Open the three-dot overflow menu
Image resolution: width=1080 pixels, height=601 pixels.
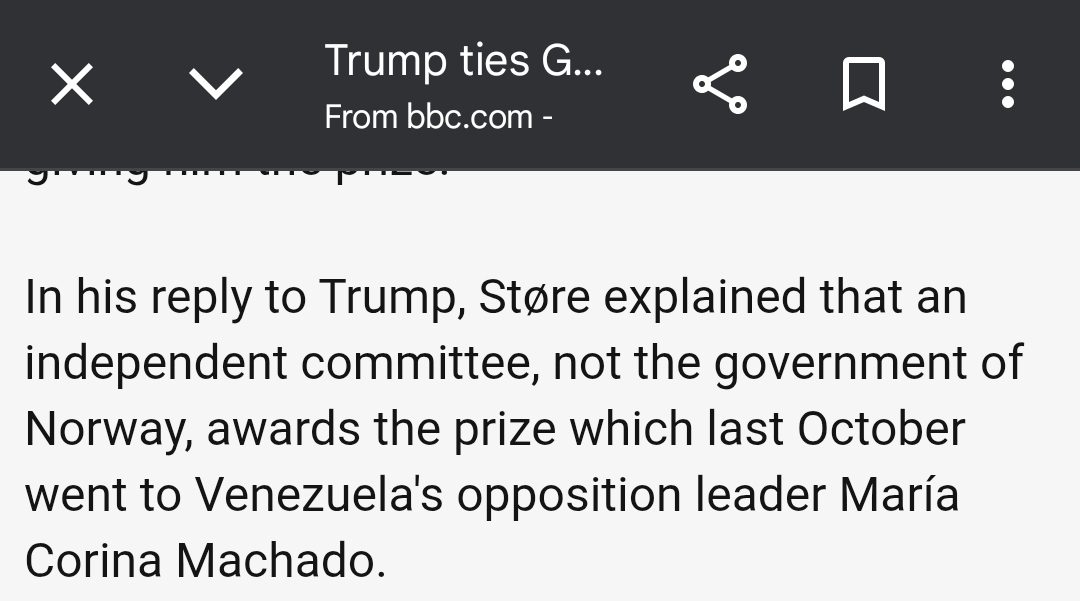[1008, 84]
